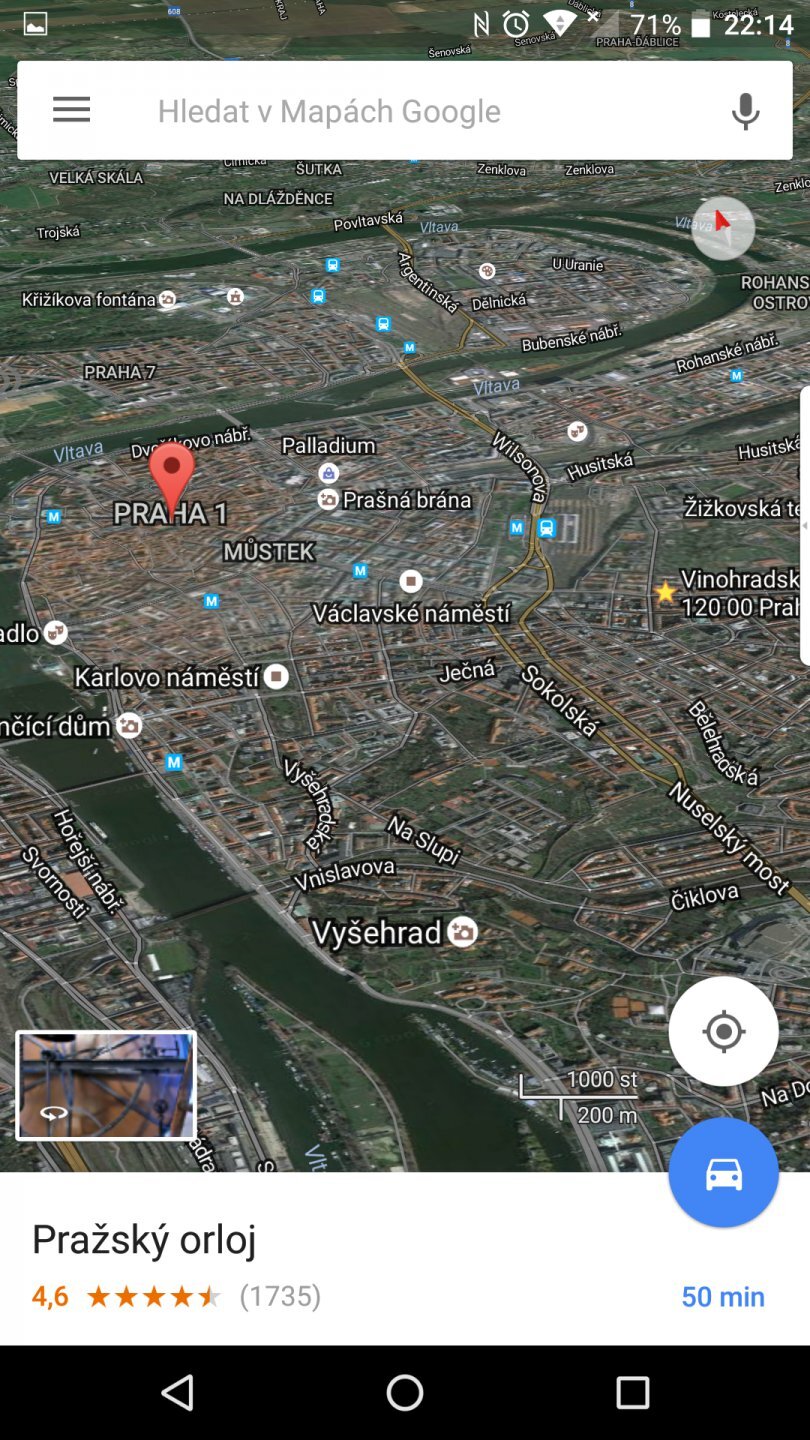Open the starred place at Vinohradská
The height and width of the screenshot is (1440, 810).
point(665,592)
